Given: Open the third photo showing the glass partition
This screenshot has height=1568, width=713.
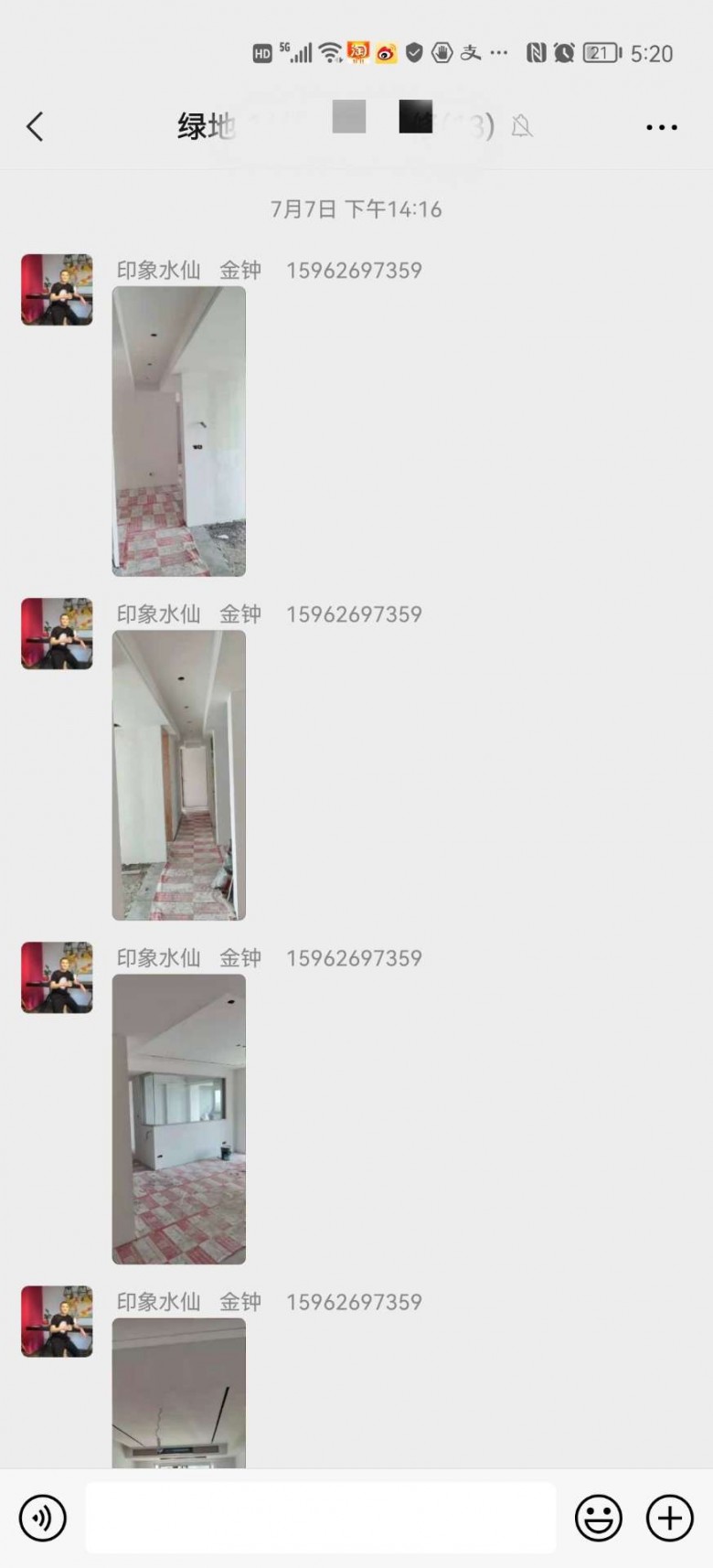Looking at the screenshot, I should coord(178,1118).
